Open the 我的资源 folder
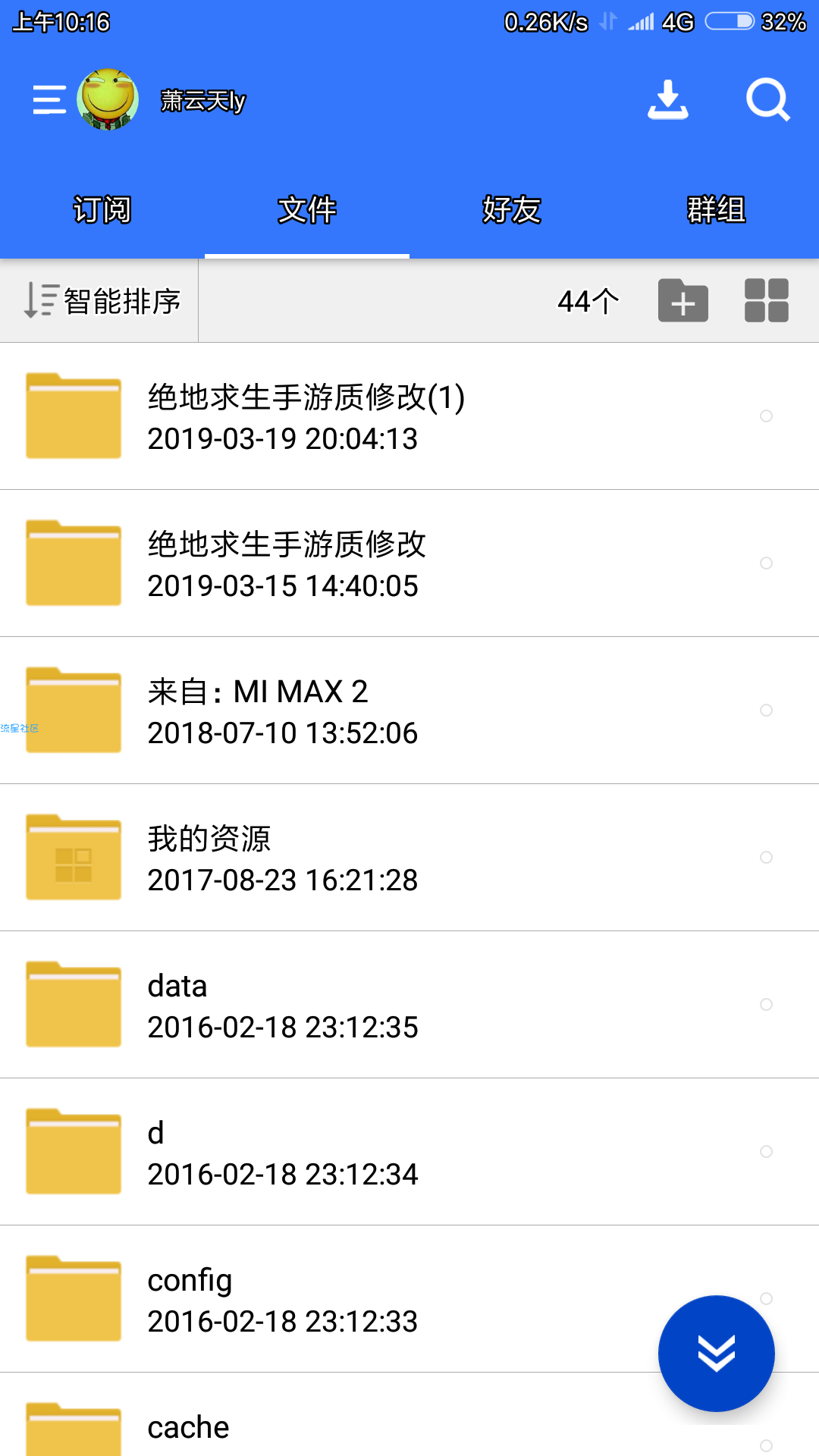Screen dimensions: 819x1456 click(x=409, y=858)
